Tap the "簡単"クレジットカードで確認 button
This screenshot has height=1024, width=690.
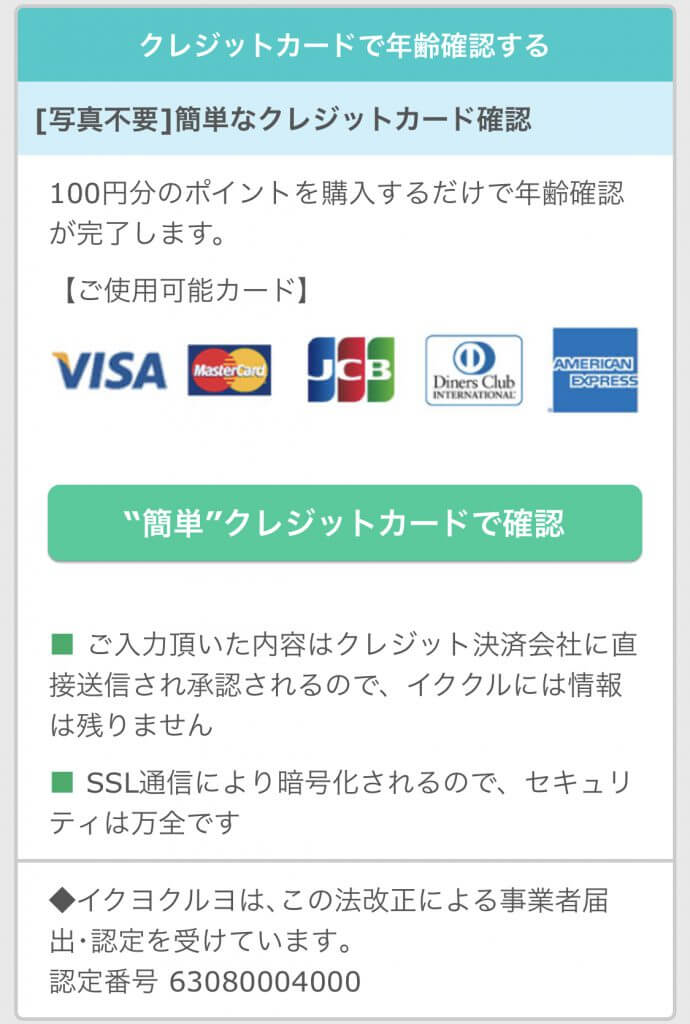coord(344,523)
